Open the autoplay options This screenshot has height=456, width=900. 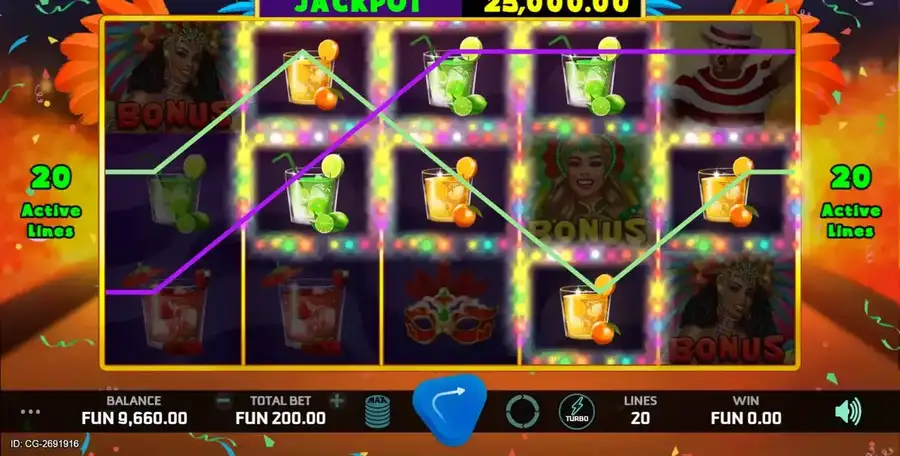tap(522, 411)
